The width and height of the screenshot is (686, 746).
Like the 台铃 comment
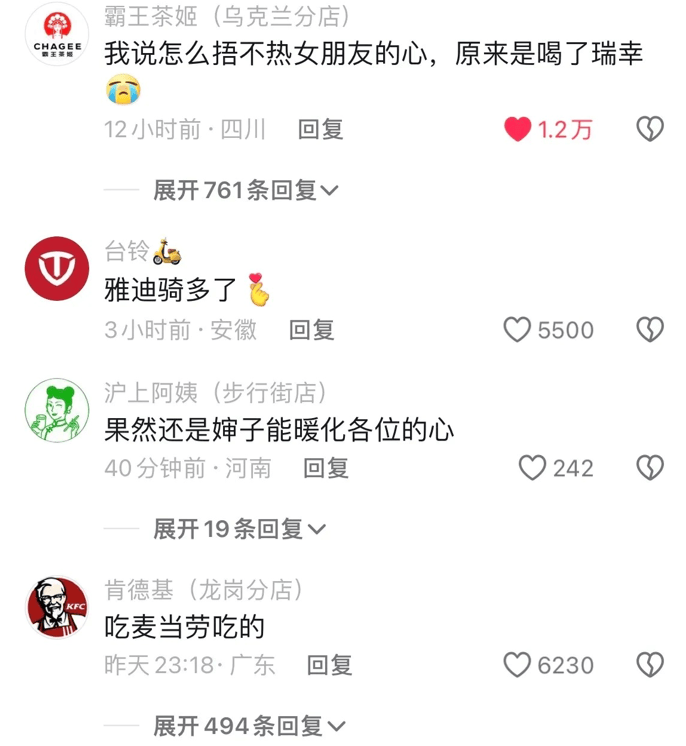[x=517, y=330]
